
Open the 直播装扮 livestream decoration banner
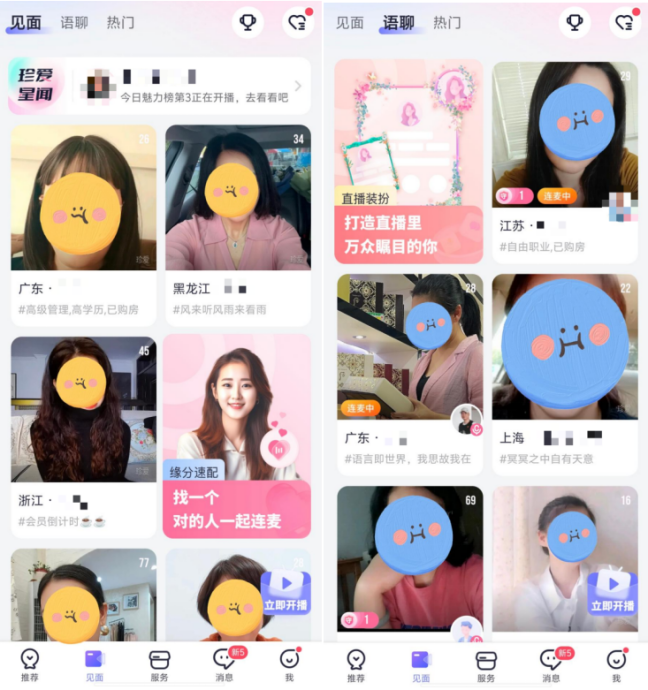pyautogui.click(x=409, y=160)
